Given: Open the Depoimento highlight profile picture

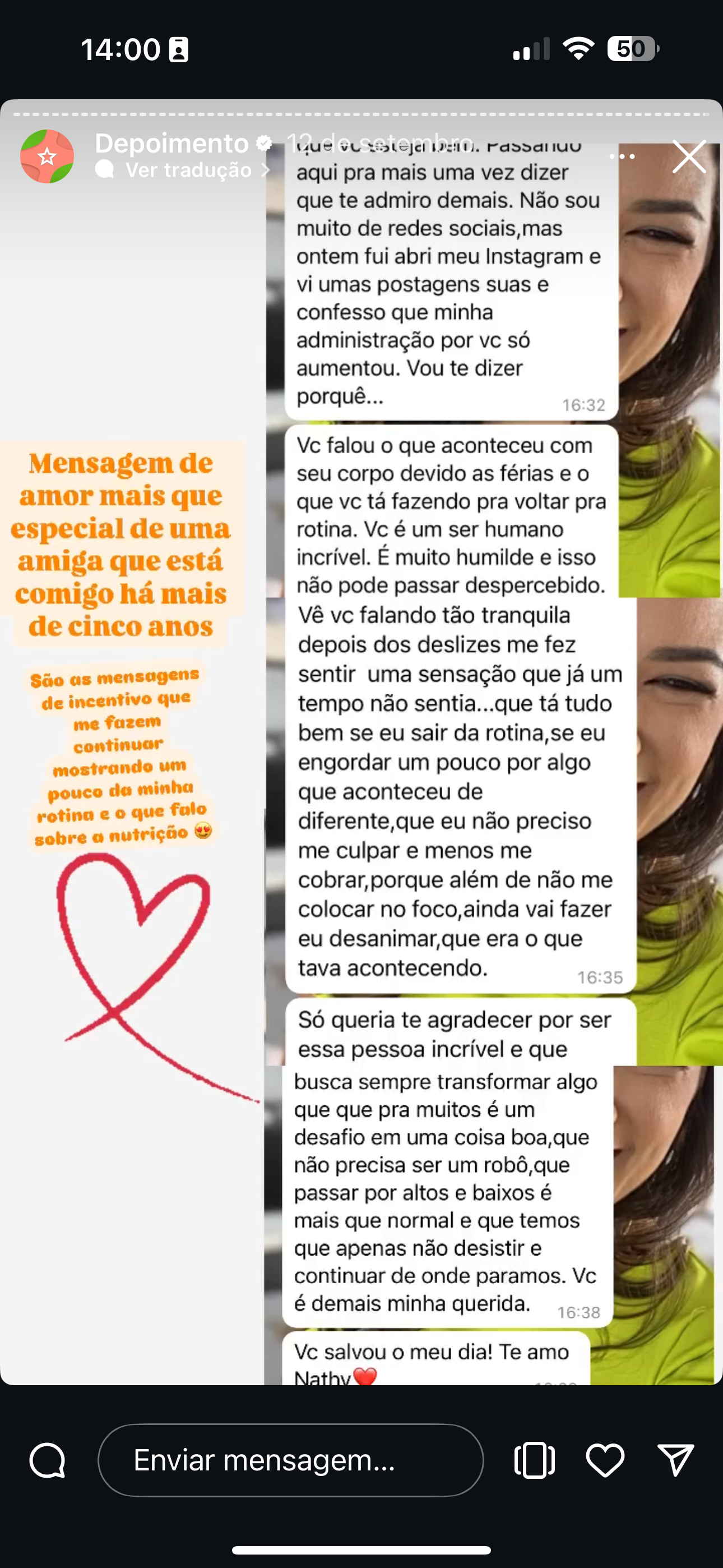Looking at the screenshot, I should click(x=48, y=157).
